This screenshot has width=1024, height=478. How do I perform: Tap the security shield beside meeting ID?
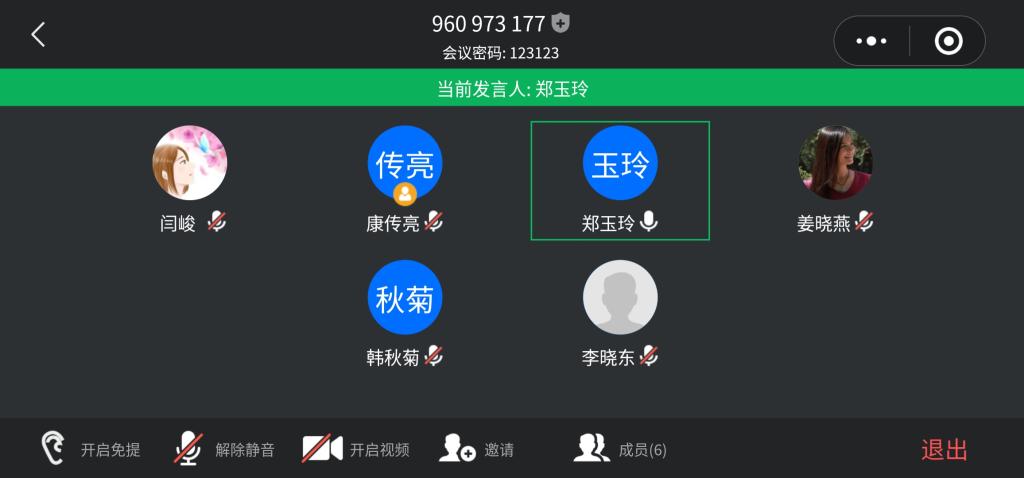coord(561,23)
